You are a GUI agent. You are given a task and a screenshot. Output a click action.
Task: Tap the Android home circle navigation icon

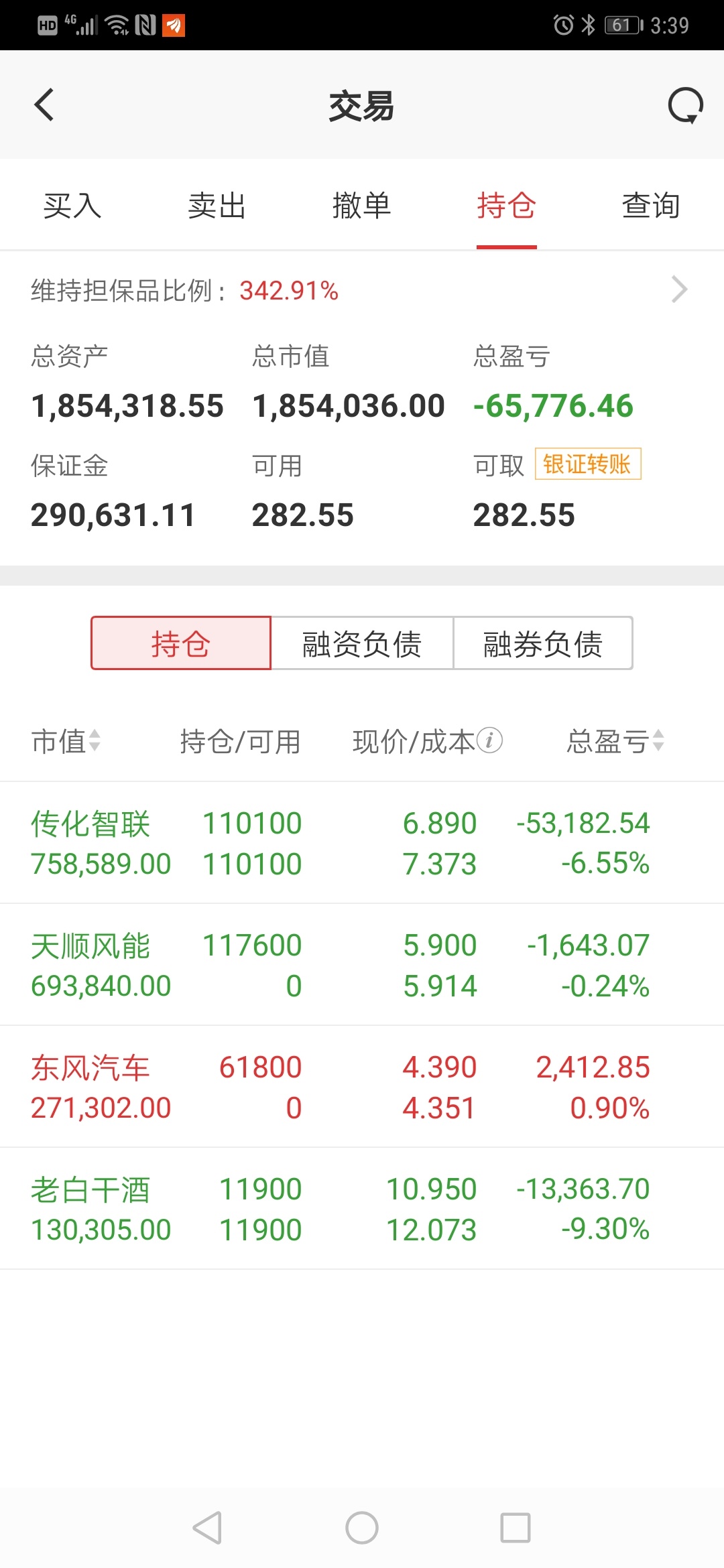coord(362,1530)
